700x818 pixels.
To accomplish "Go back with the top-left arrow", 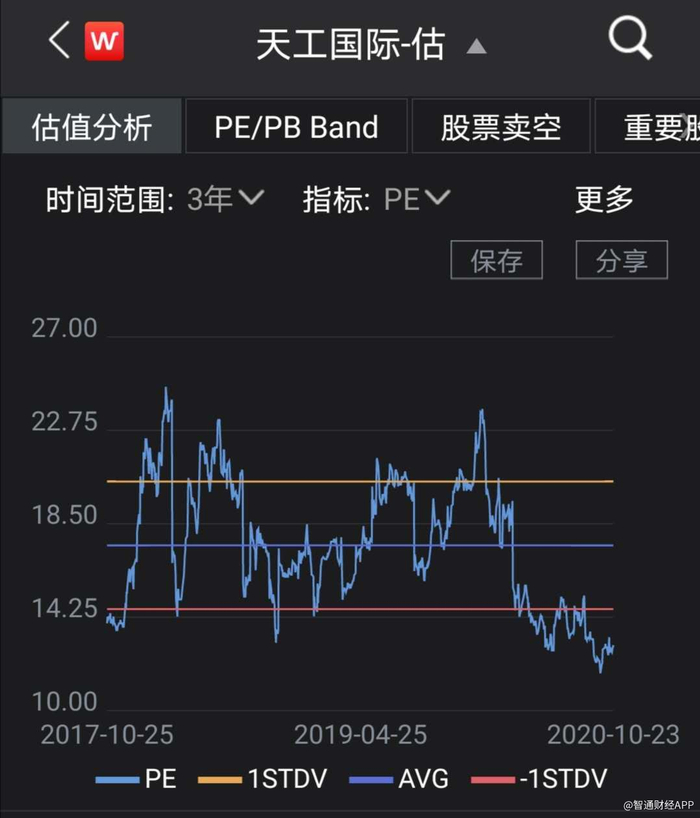I will (x=59, y=42).
